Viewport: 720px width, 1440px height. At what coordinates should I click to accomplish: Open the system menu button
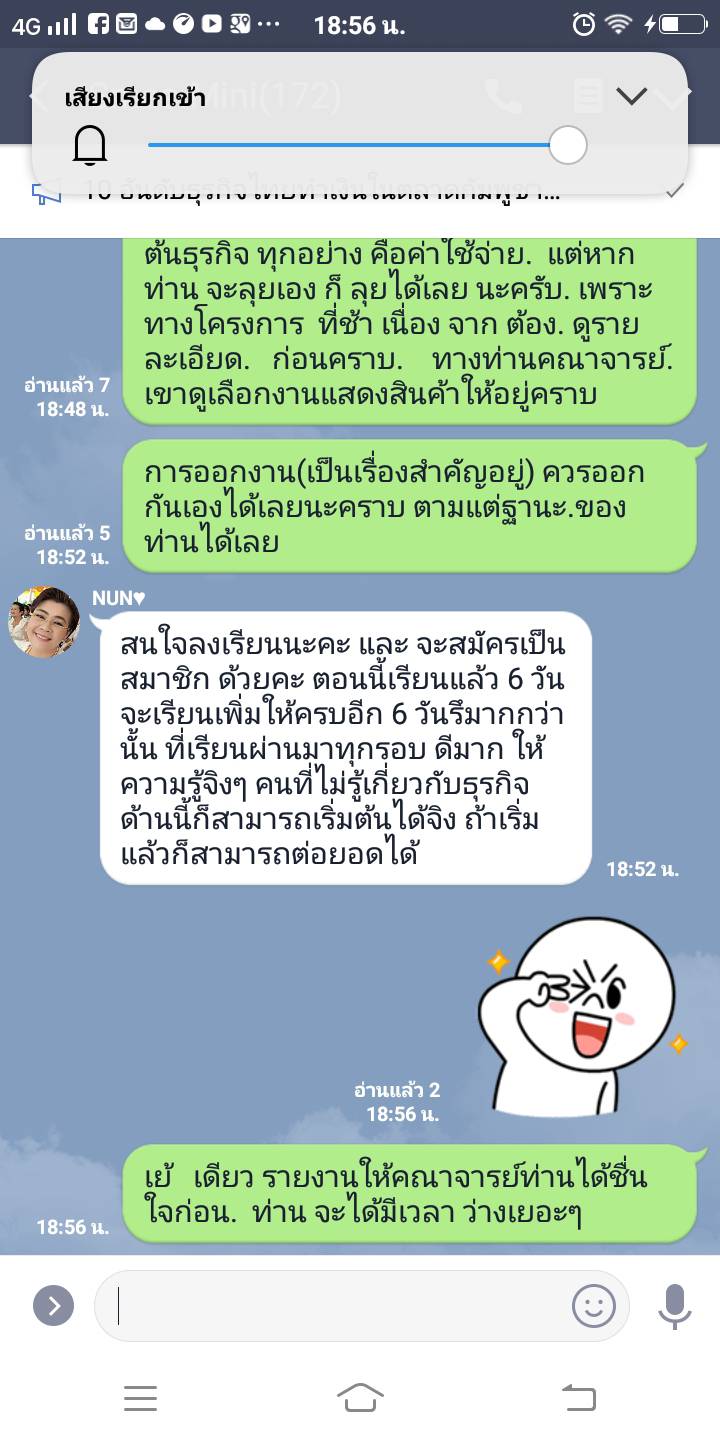click(141, 1397)
